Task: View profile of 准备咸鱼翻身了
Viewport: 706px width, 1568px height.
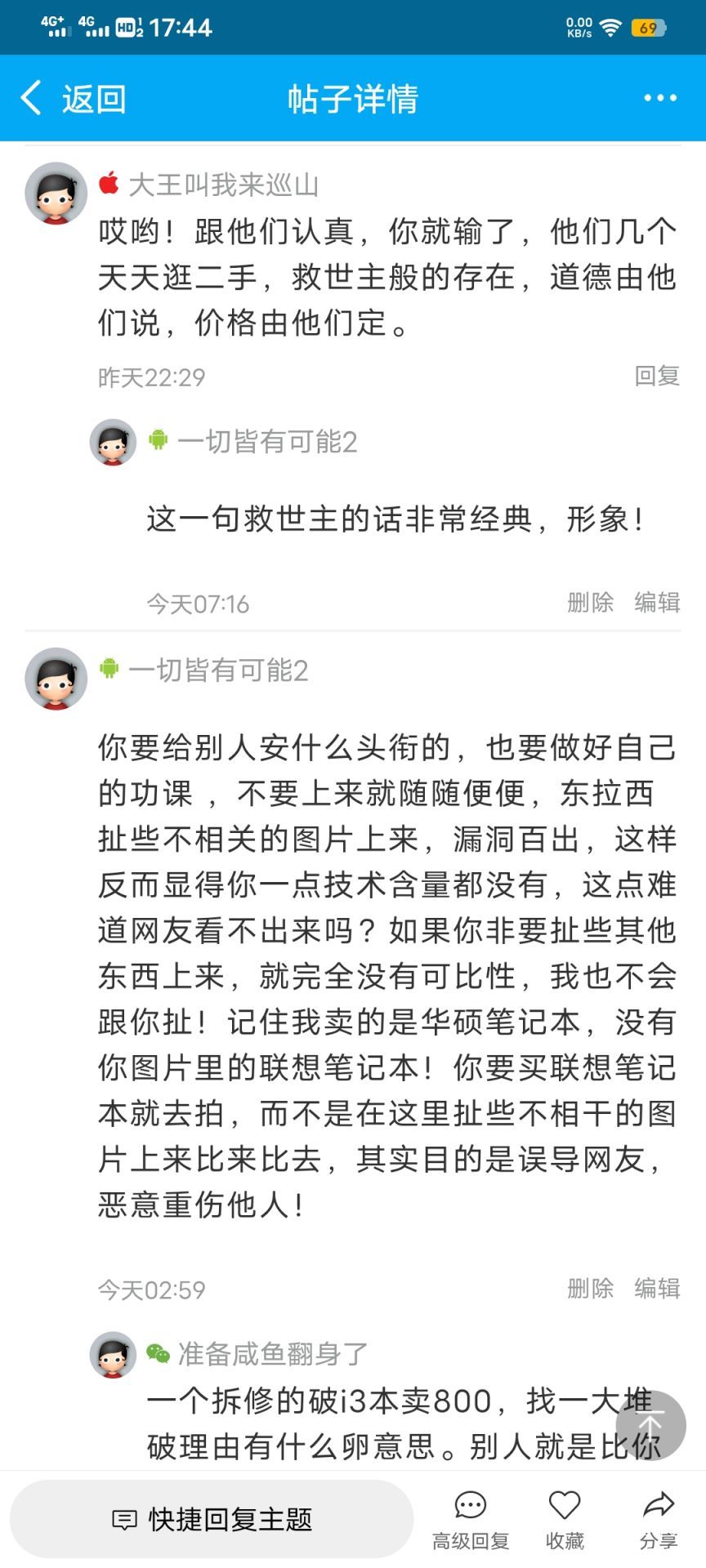Action: coord(113,1355)
